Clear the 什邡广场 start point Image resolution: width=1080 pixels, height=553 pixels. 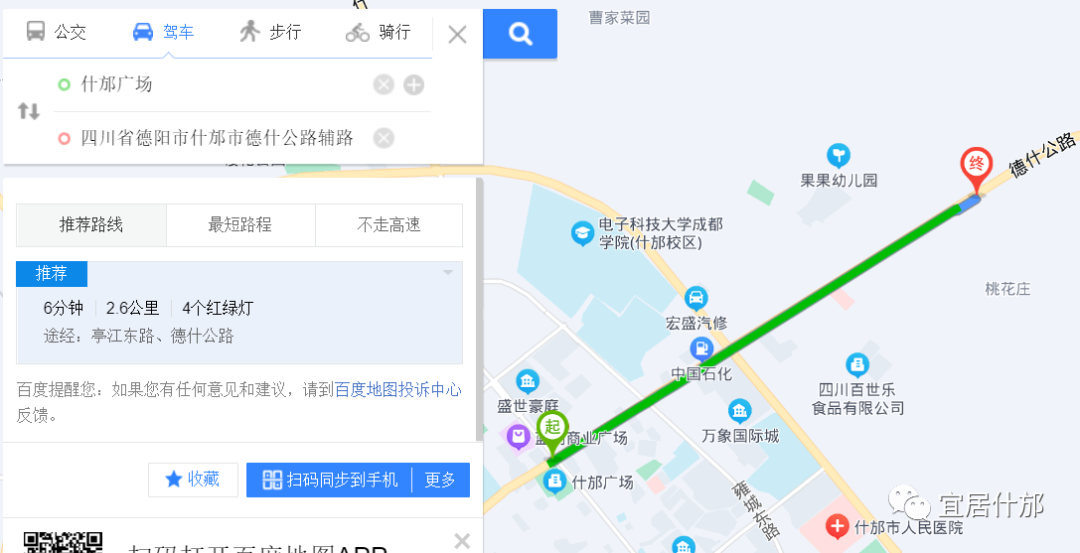384,85
